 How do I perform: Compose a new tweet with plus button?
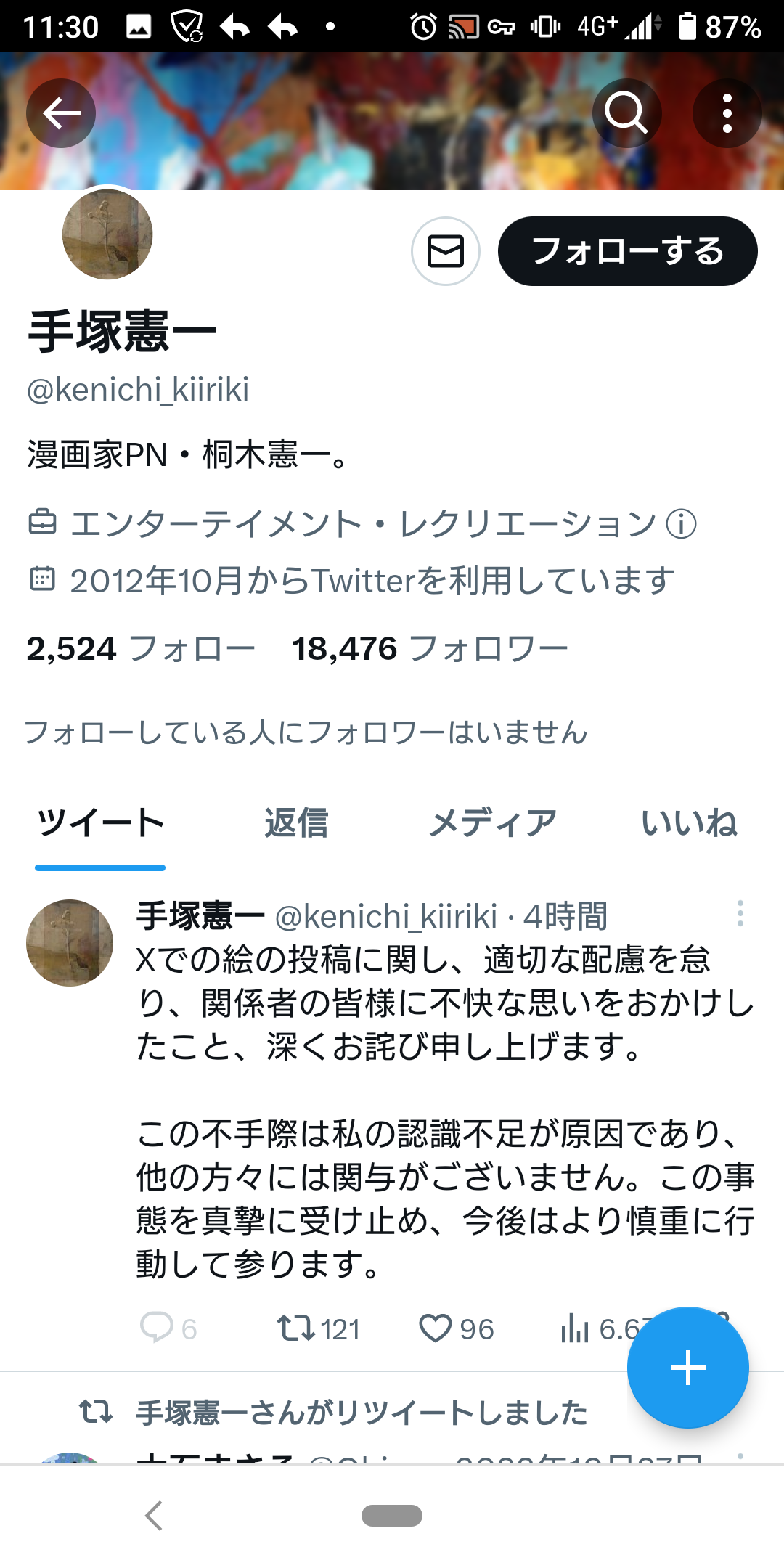pyautogui.click(x=687, y=1368)
